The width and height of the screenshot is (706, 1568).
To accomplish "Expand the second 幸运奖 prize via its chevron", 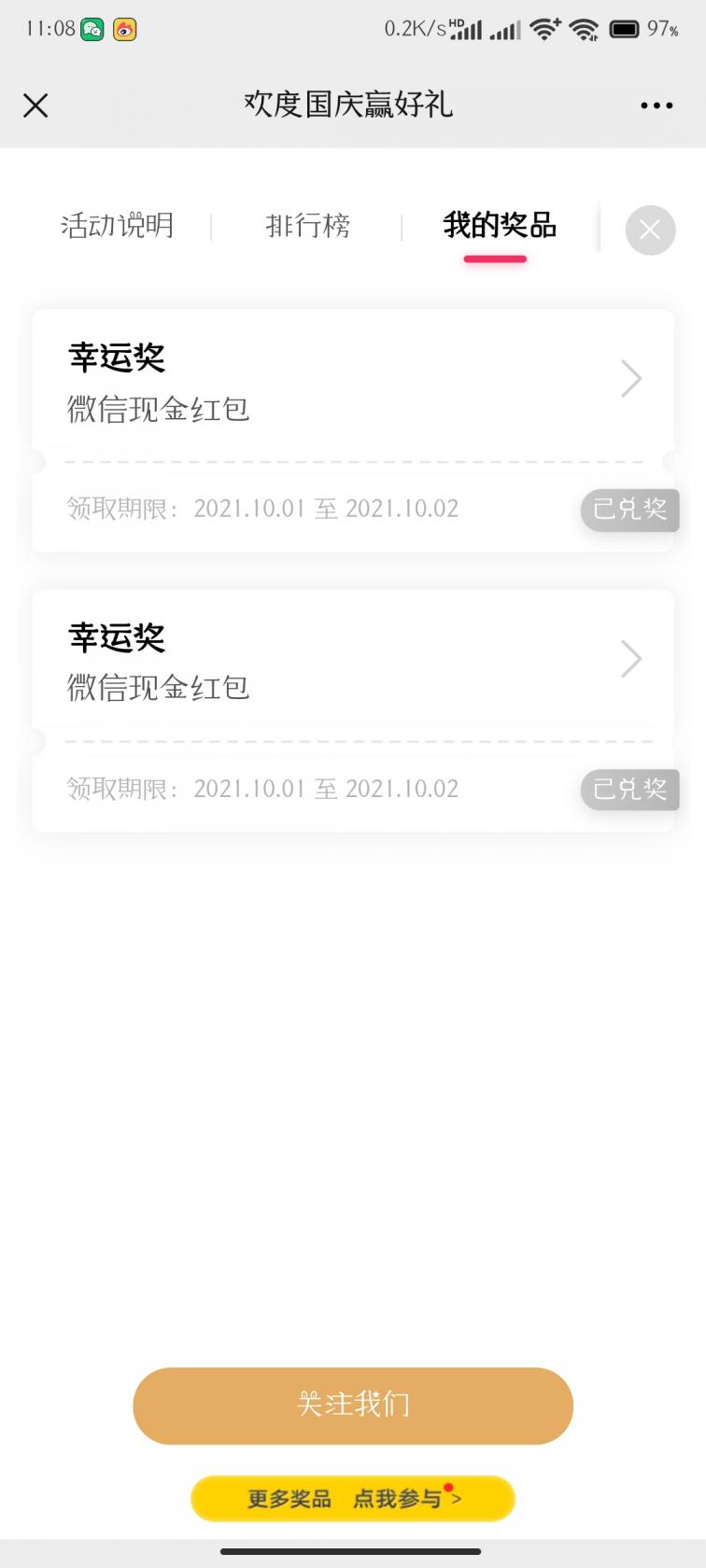I will pyautogui.click(x=631, y=659).
